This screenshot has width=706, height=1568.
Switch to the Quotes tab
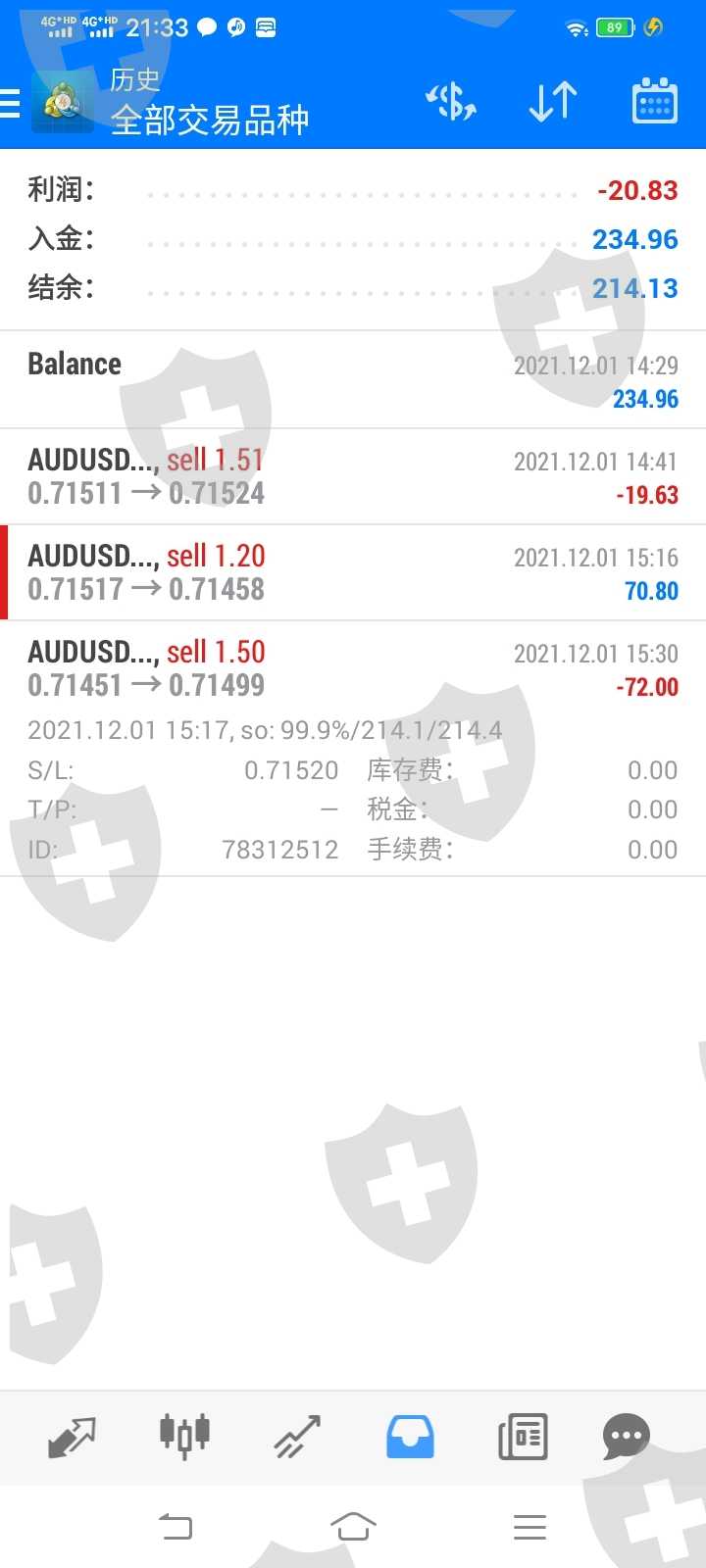(x=72, y=1437)
